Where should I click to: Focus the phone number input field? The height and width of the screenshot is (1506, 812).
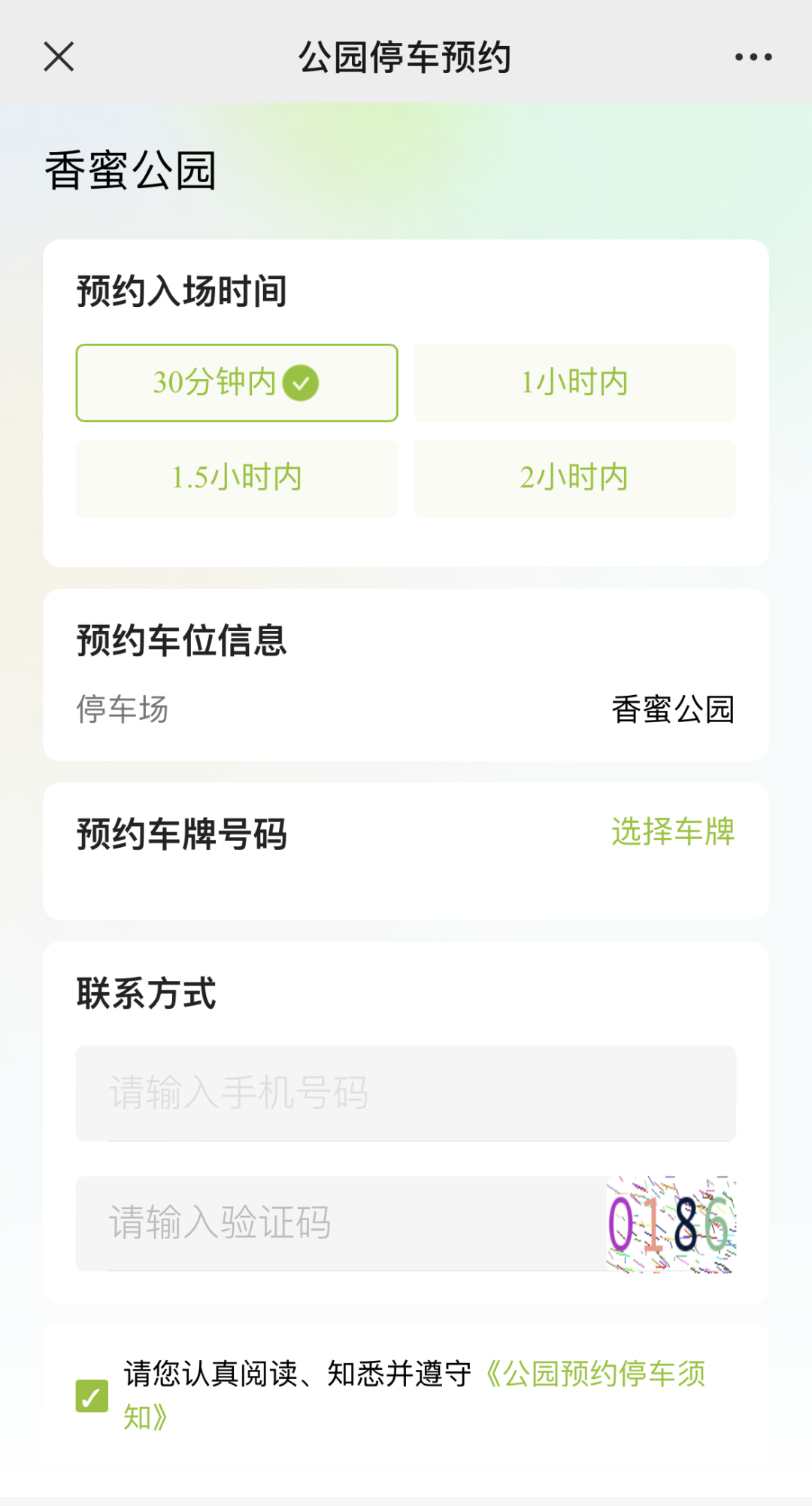point(406,1093)
